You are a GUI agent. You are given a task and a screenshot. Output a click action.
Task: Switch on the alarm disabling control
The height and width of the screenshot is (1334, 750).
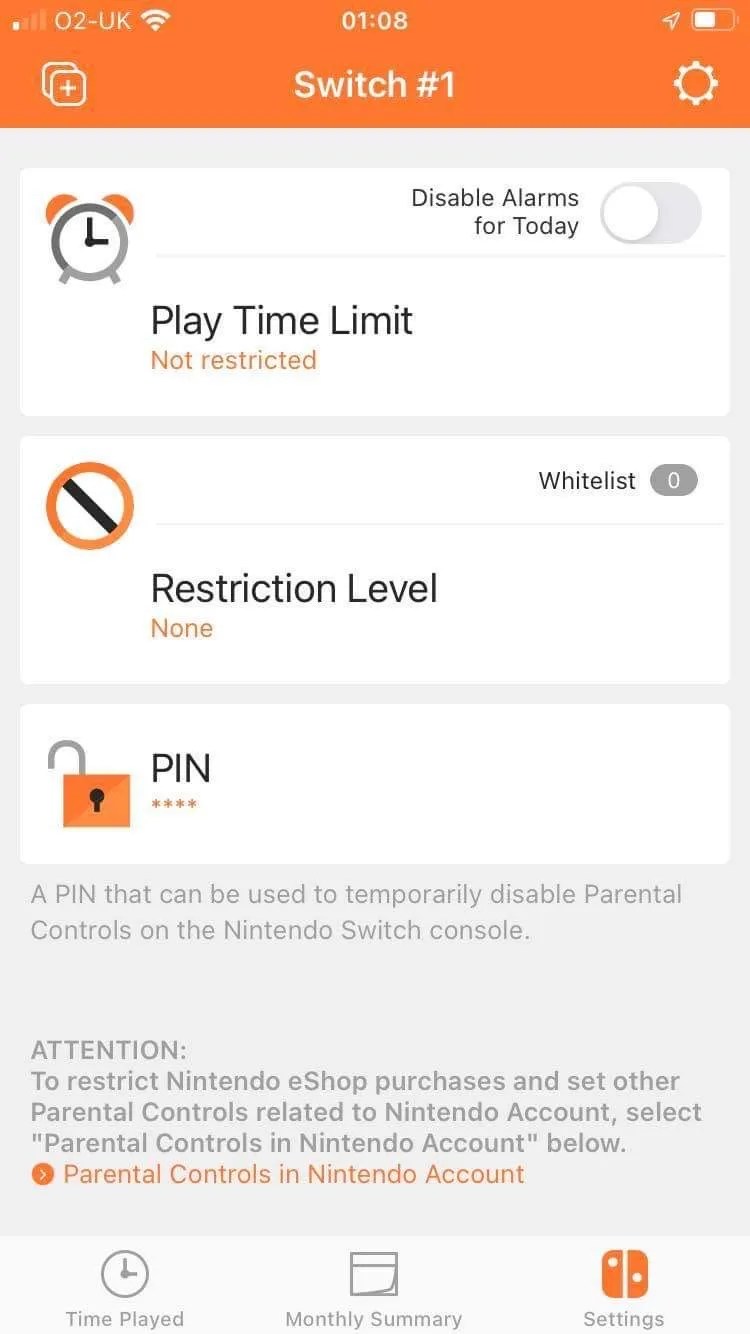pyautogui.click(x=651, y=213)
